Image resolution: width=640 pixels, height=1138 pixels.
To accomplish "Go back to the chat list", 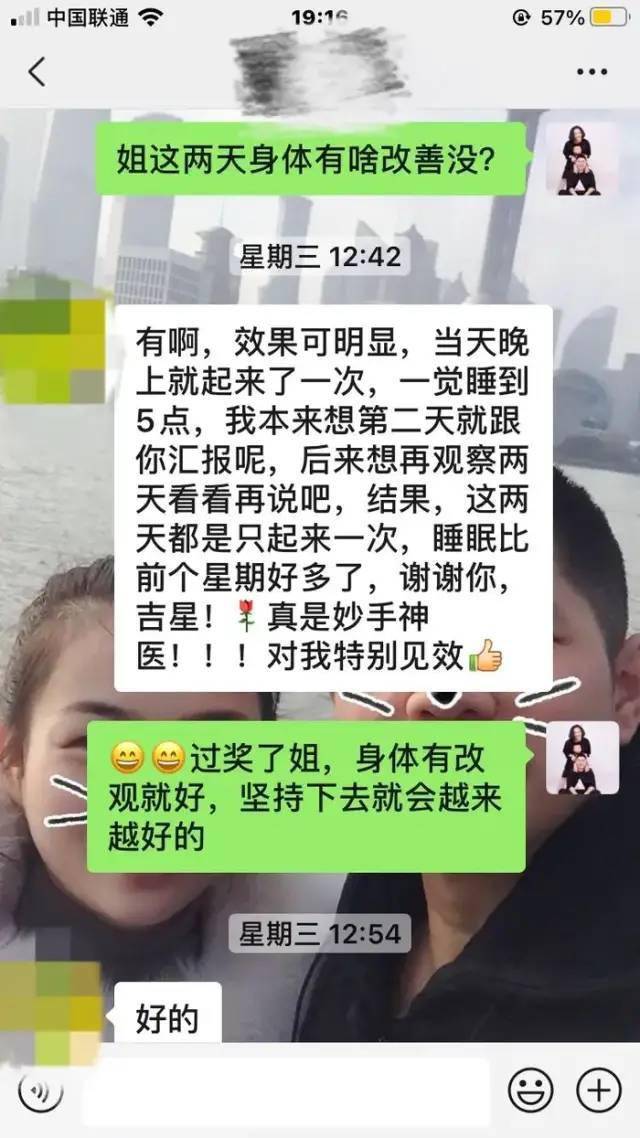I will pyautogui.click(x=37, y=72).
